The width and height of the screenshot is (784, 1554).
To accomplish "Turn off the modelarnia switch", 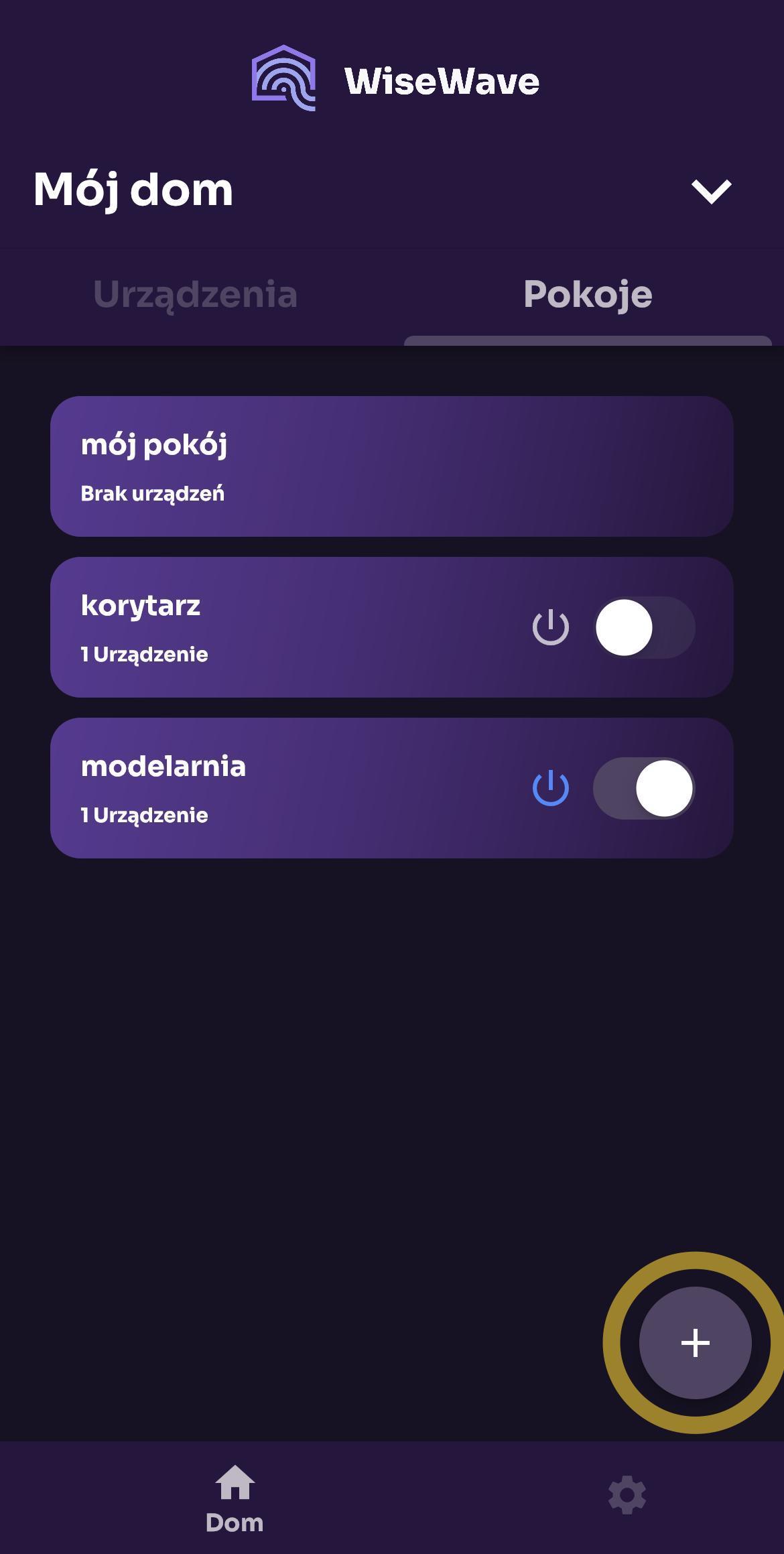I will 644,788.
